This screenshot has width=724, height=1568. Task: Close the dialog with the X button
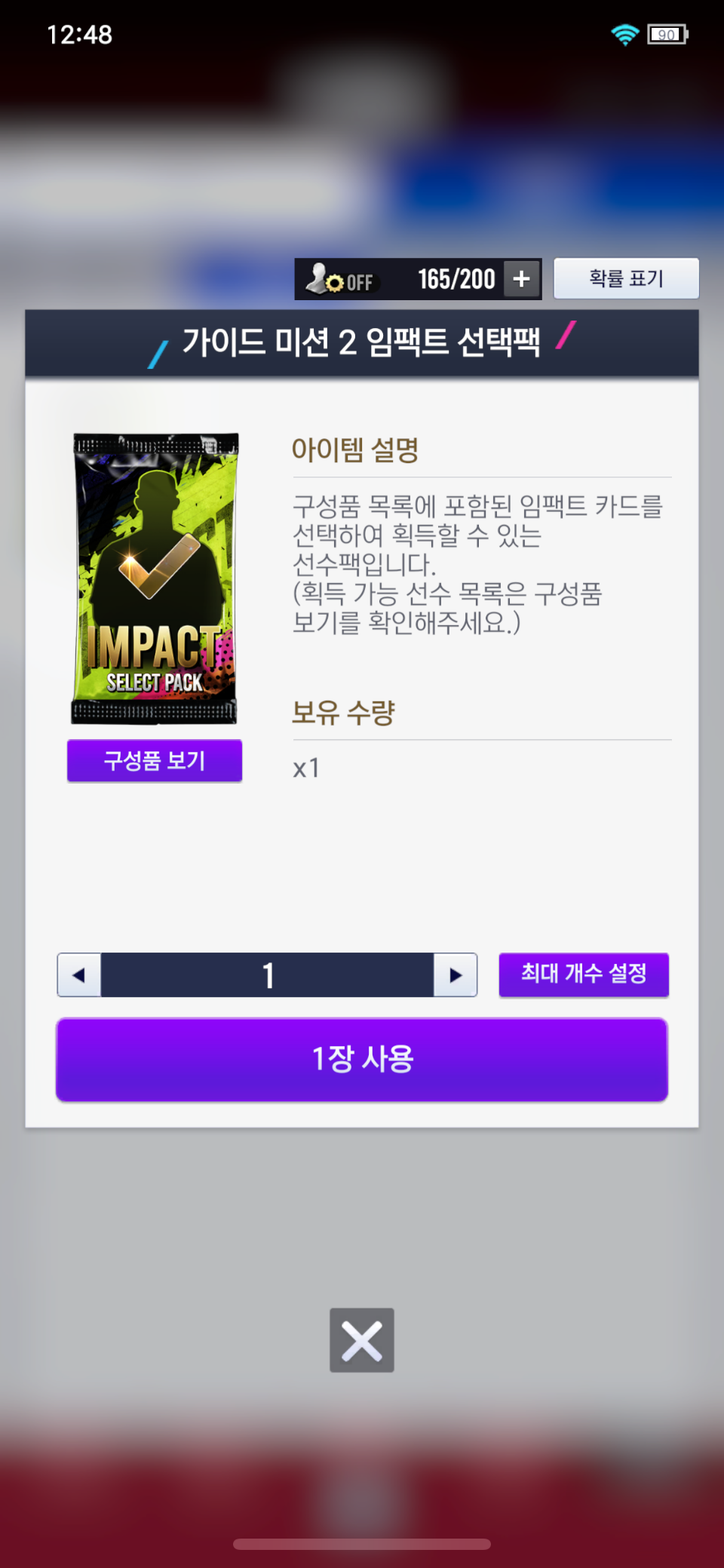tap(362, 1340)
